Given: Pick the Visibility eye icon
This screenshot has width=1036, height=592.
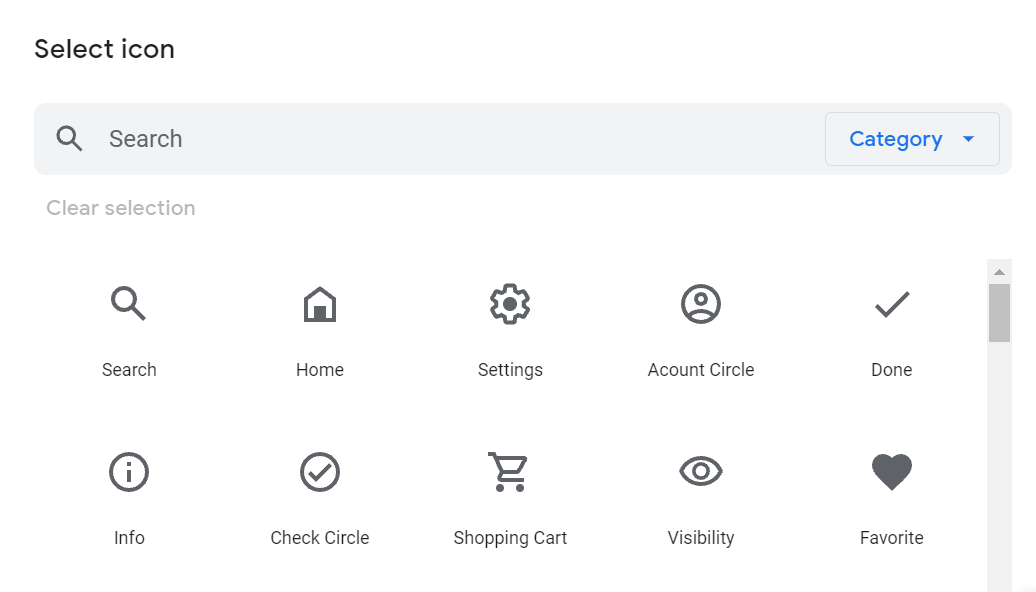Looking at the screenshot, I should (701, 472).
